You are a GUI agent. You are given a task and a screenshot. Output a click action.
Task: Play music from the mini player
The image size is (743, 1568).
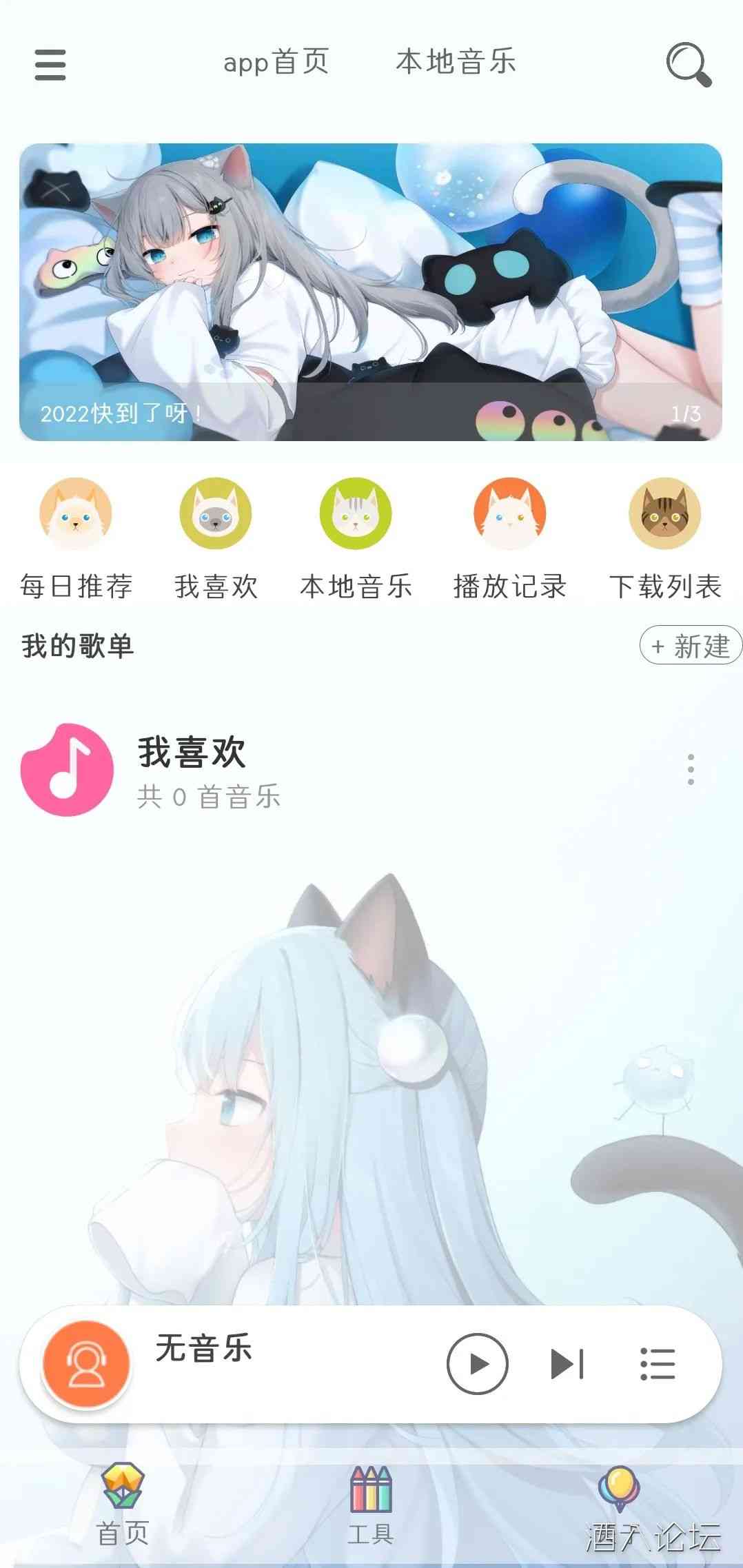pos(477,1364)
